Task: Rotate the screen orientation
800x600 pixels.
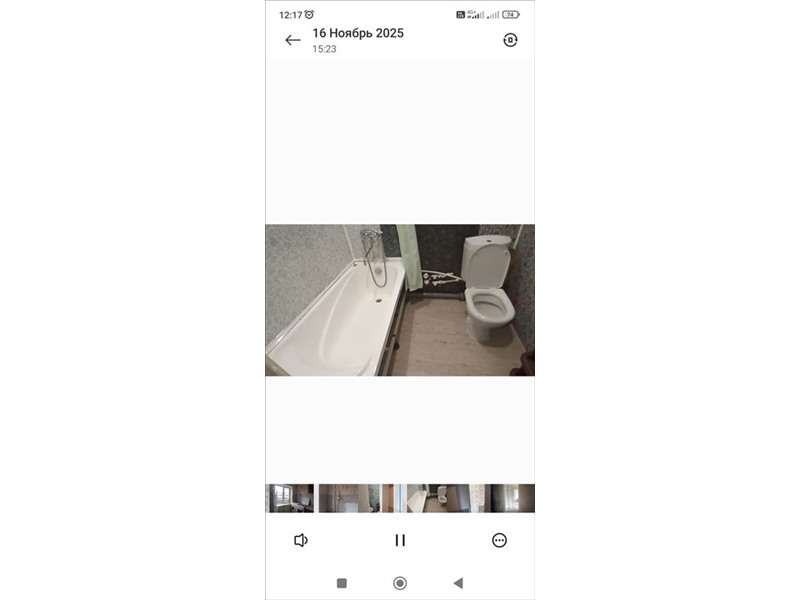Action: point(510,40)
